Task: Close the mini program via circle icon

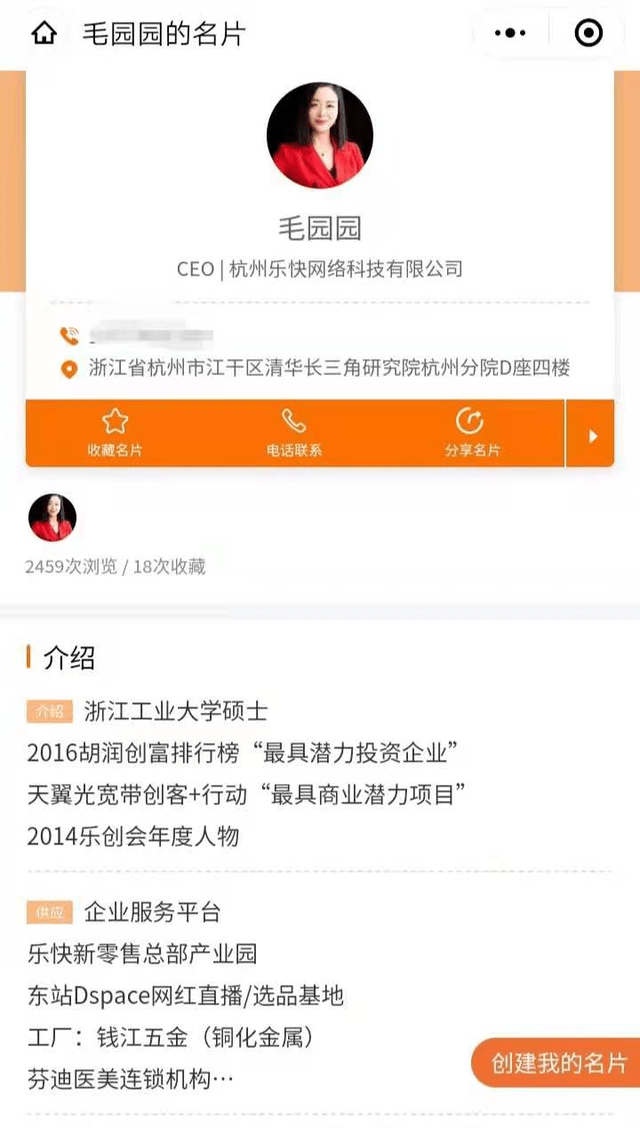Action: [588, 33]
